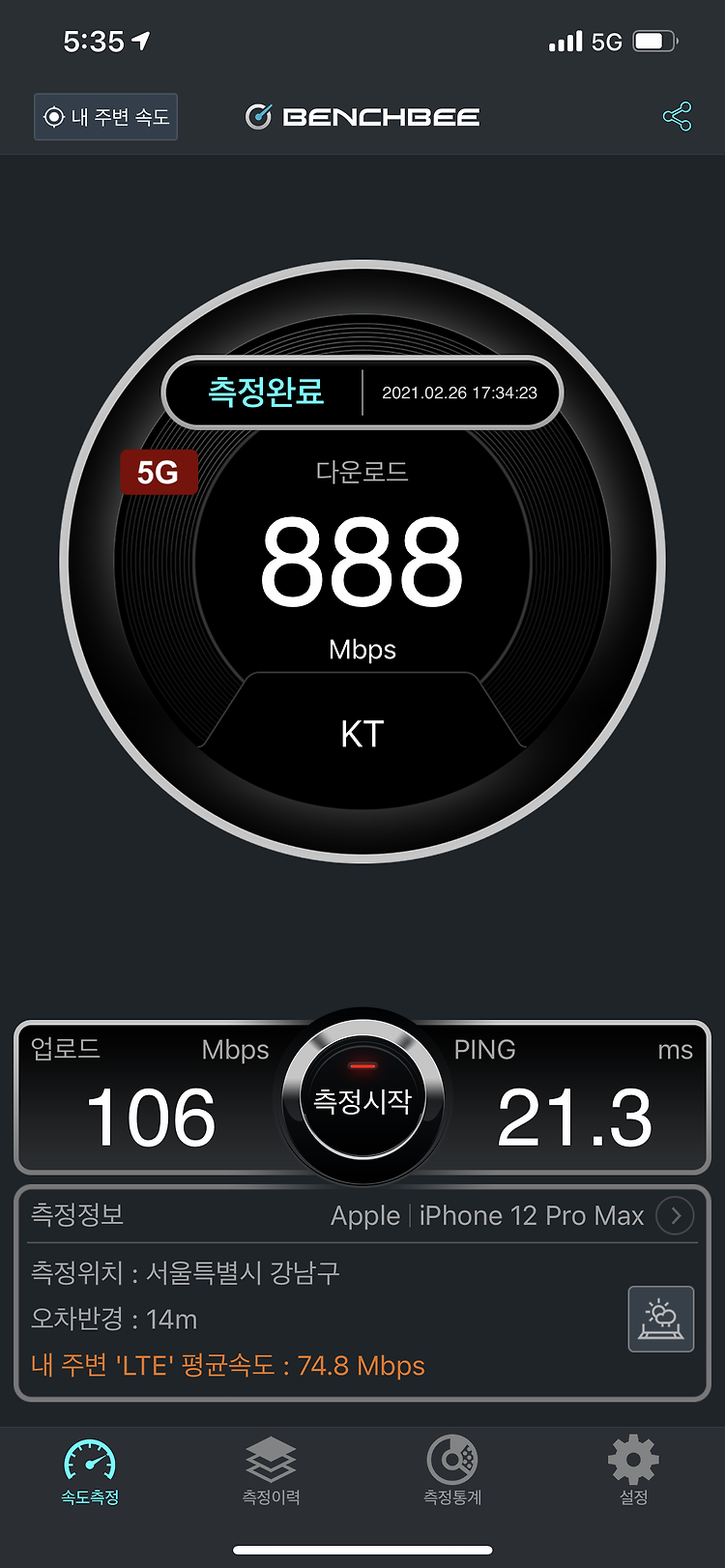Viewport: 725px width, 1568px height.
Task: Open the 측정이력 history tab
Action: point(271,1471)
